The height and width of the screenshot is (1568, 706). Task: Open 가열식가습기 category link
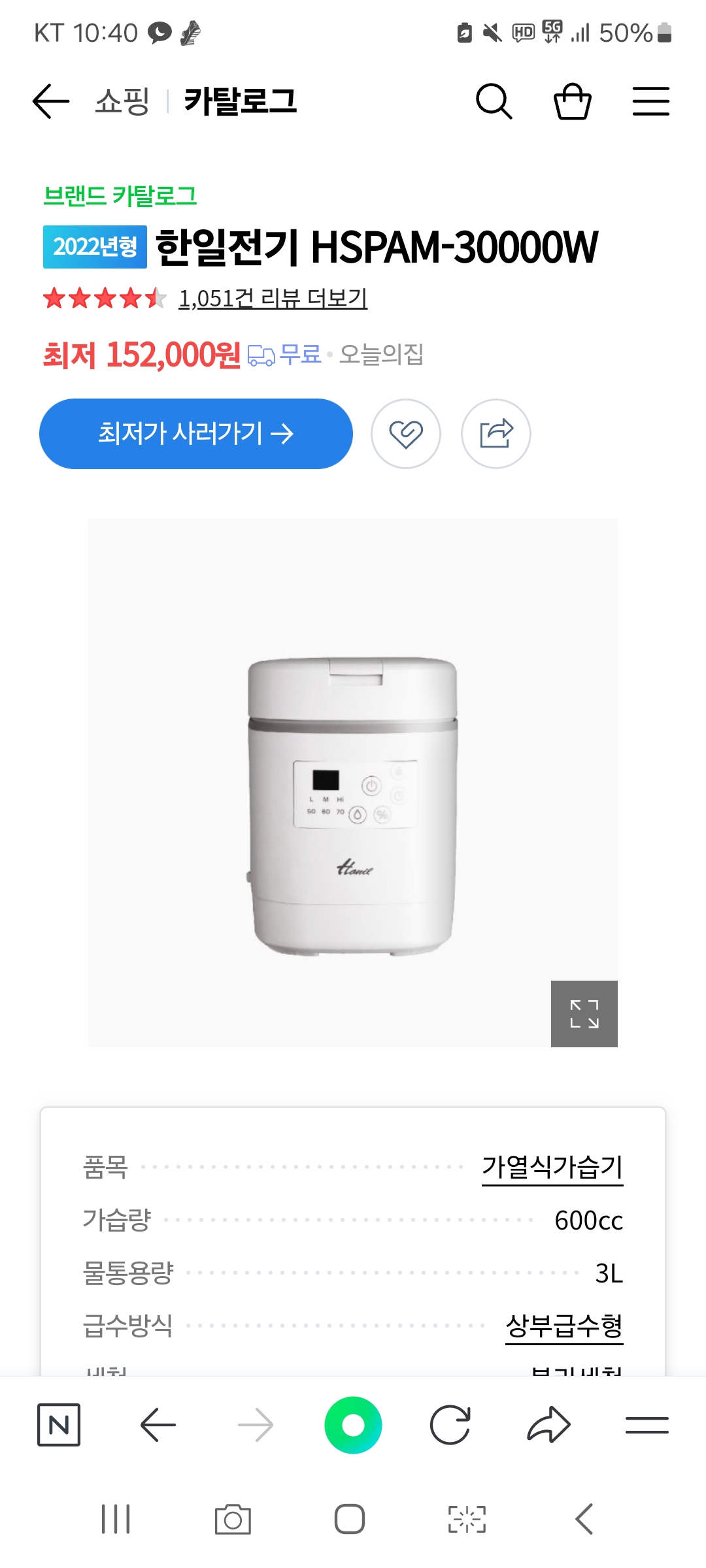(552, 1168)
